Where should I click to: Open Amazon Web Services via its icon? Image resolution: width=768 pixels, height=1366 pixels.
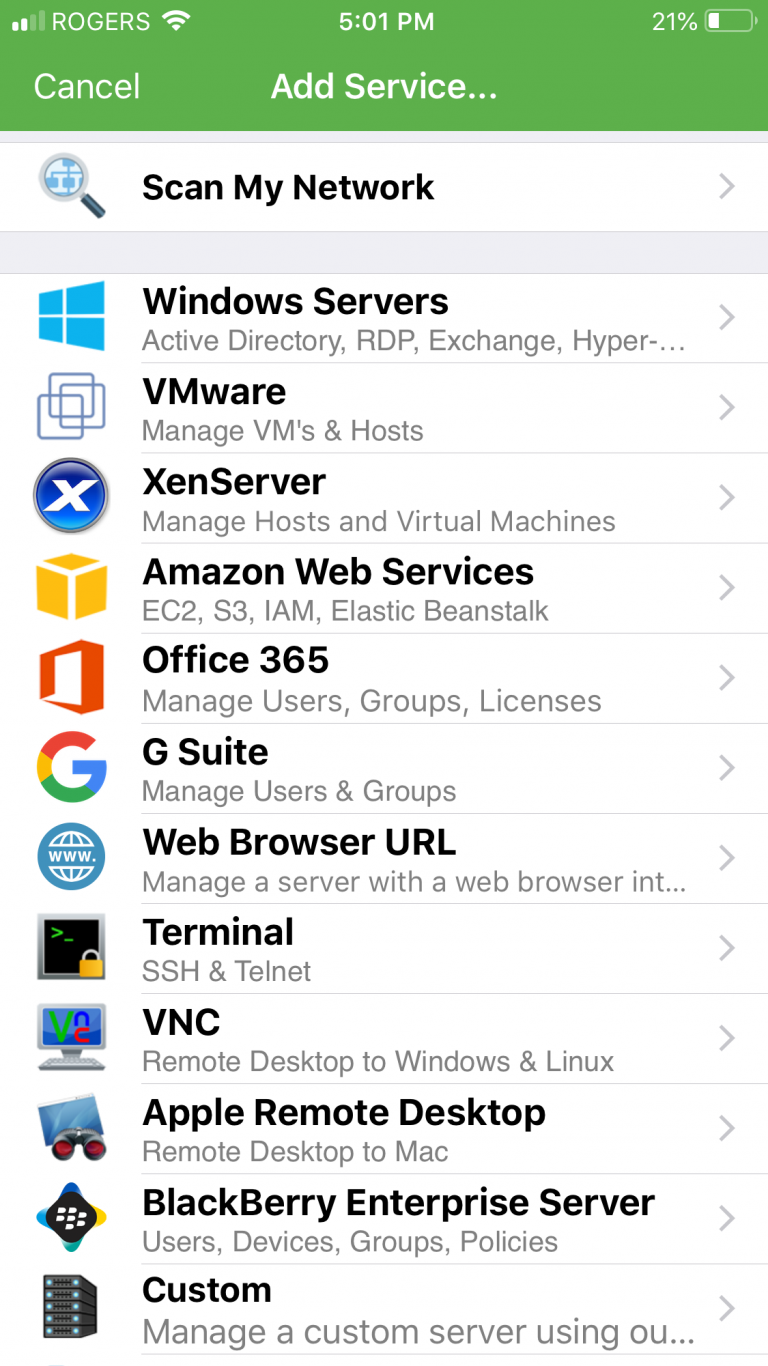click(70, 586)
